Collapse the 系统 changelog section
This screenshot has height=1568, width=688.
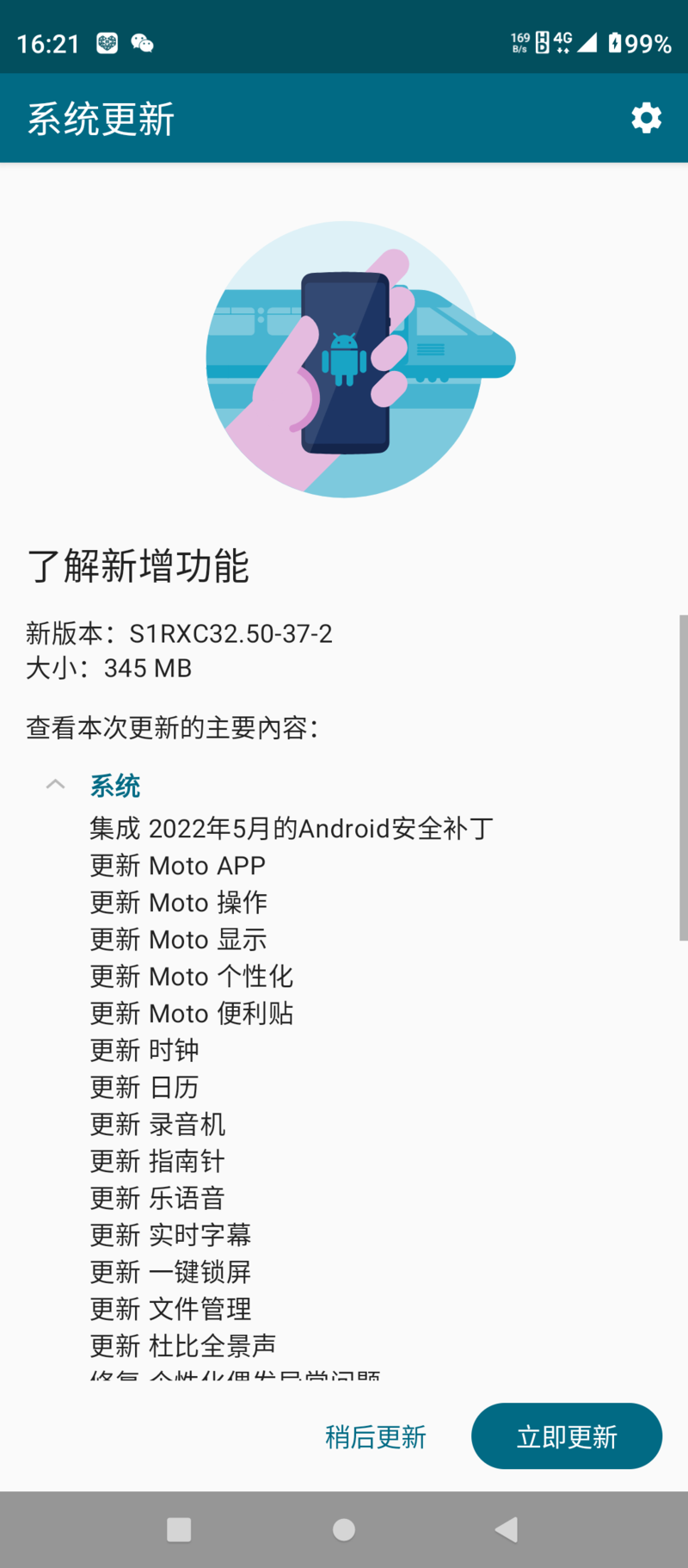pyautogui.click(x=56, y=785)
